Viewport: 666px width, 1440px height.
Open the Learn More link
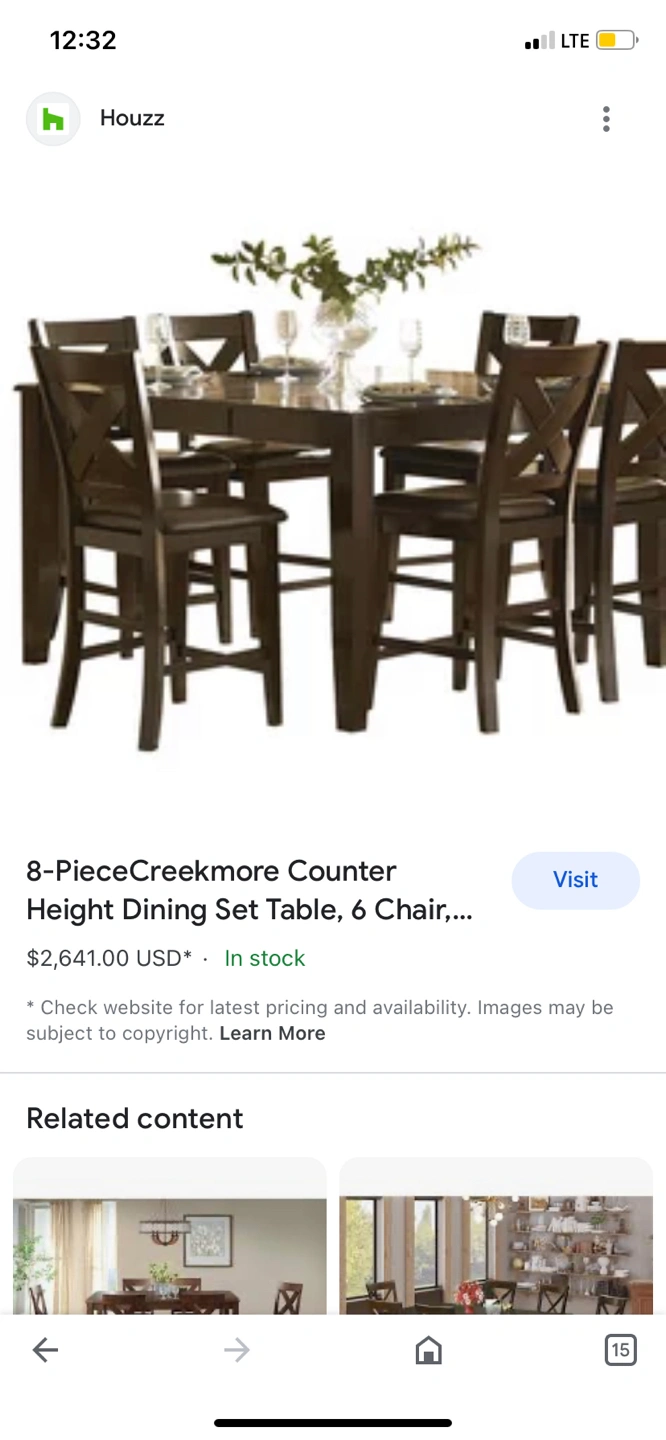pos(272,1034)
